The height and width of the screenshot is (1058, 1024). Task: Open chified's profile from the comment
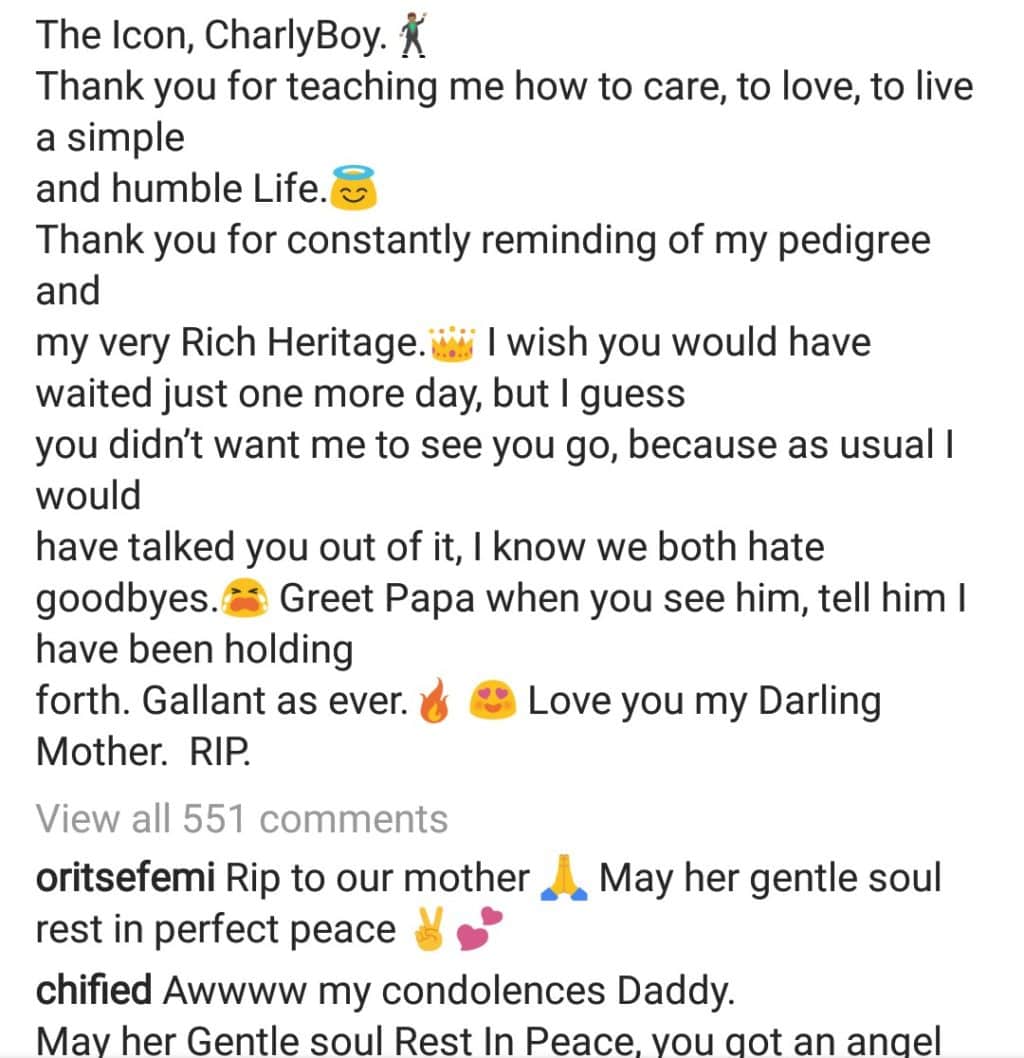94,991
